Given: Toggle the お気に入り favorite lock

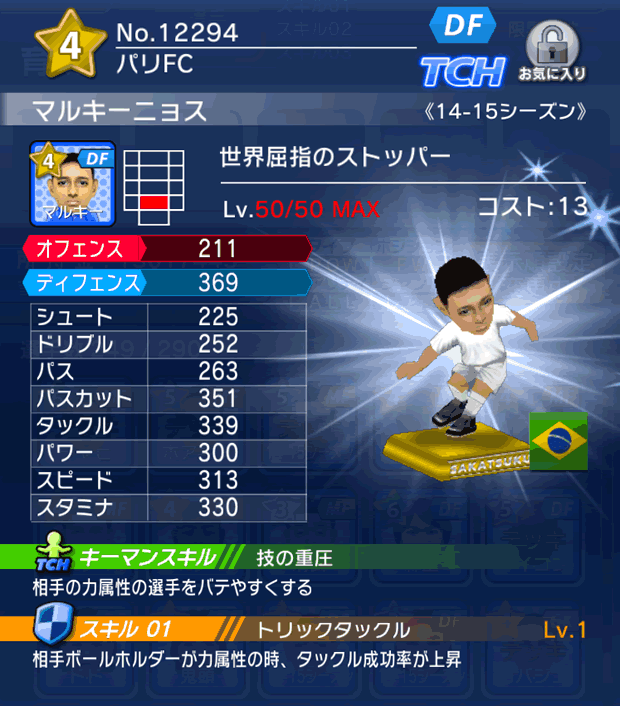Looking at the screenshot, I should click(x=551, y=50).
